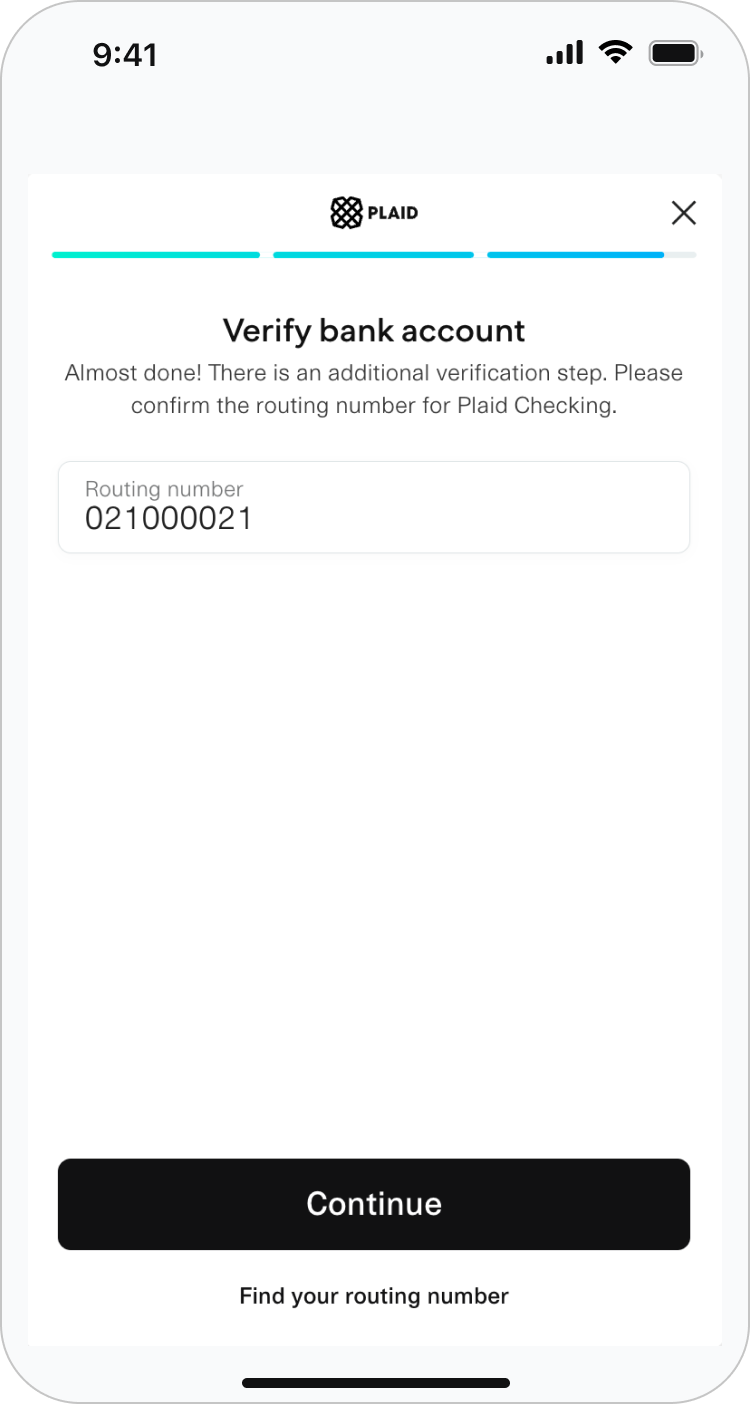Click the Plaid crosshatch emblem
Viewport: 750px width, 1404px height.
pyautogui.click(x=344, y=212)
